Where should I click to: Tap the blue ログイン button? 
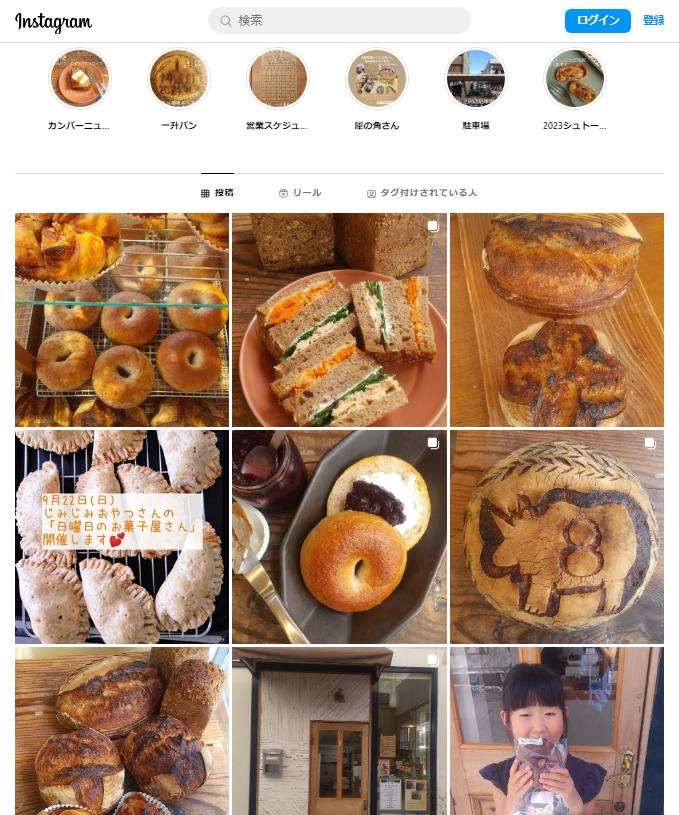597,20
